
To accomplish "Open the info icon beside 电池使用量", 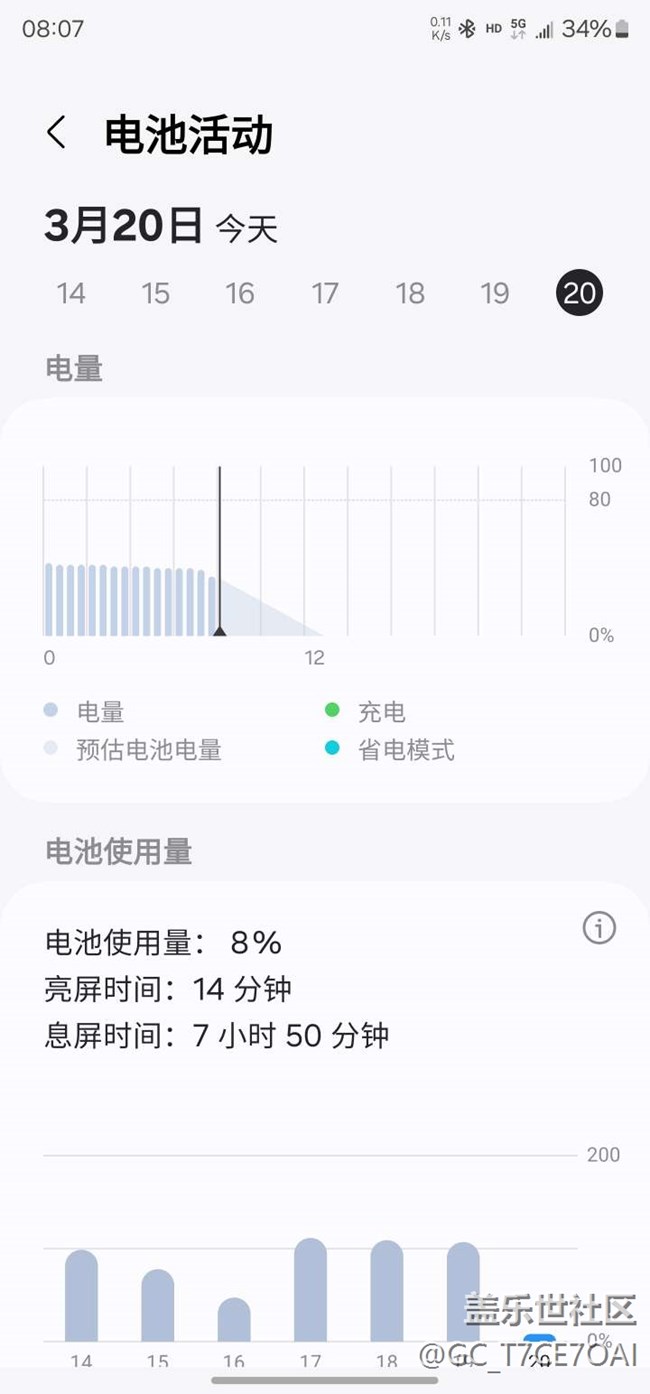I will tap(599, 928).
